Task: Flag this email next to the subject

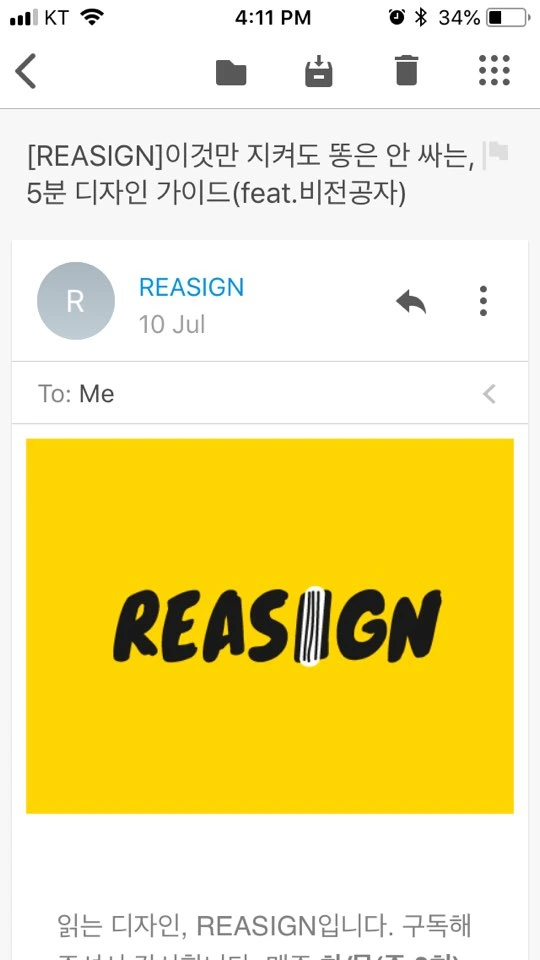Action: pyautogui.click(x=495, y=154)
